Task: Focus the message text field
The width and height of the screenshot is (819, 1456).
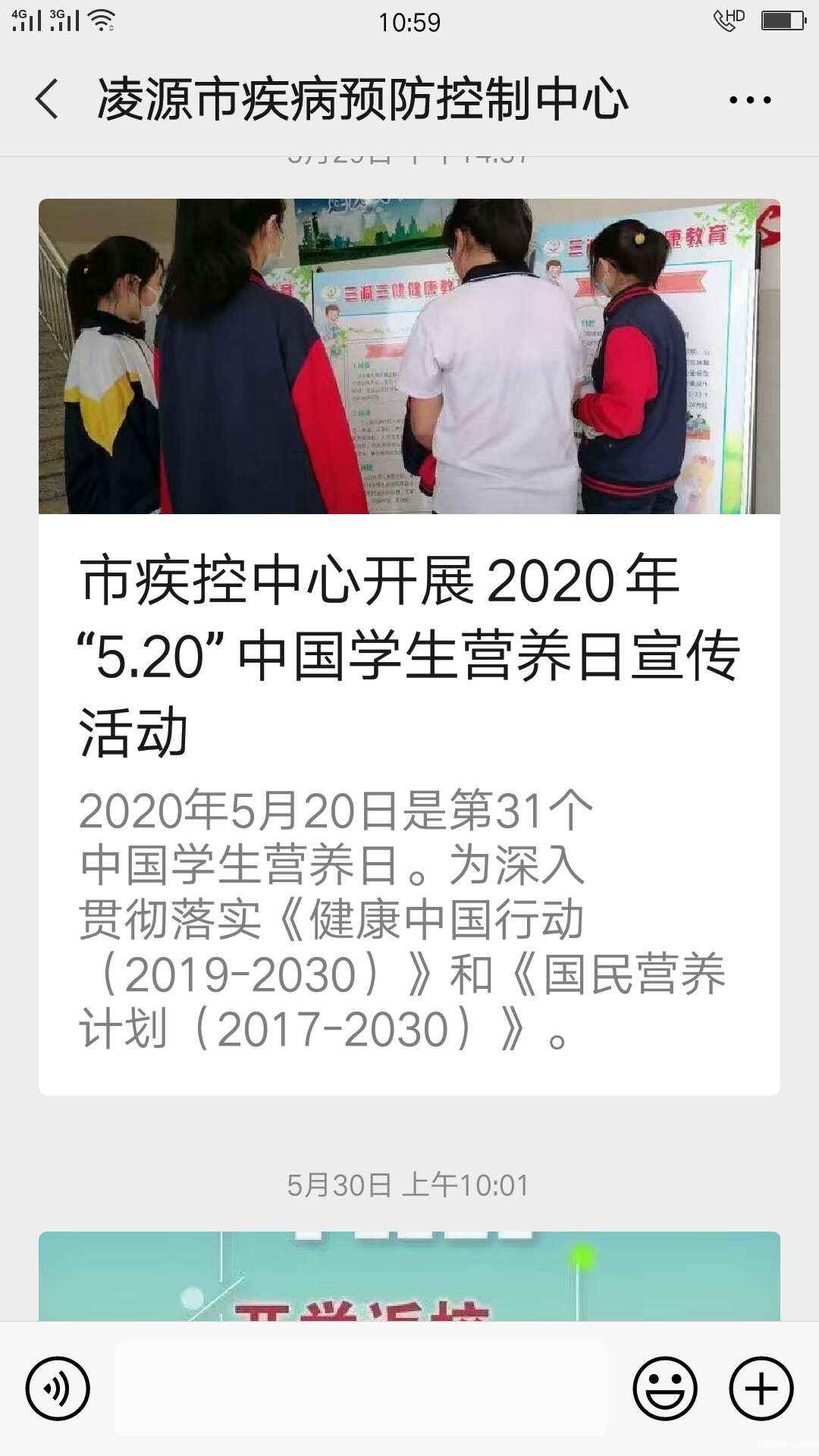Action: [361, 1389]
